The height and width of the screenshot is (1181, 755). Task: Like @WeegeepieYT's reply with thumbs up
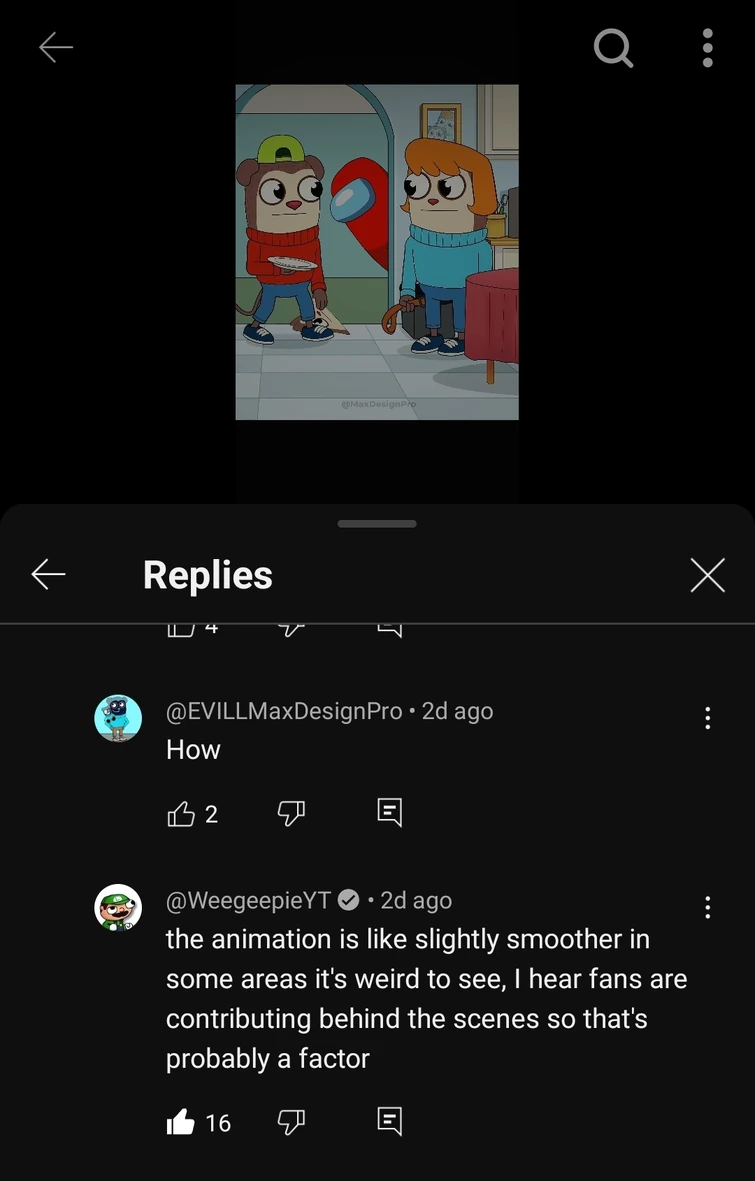[180, 1121]
